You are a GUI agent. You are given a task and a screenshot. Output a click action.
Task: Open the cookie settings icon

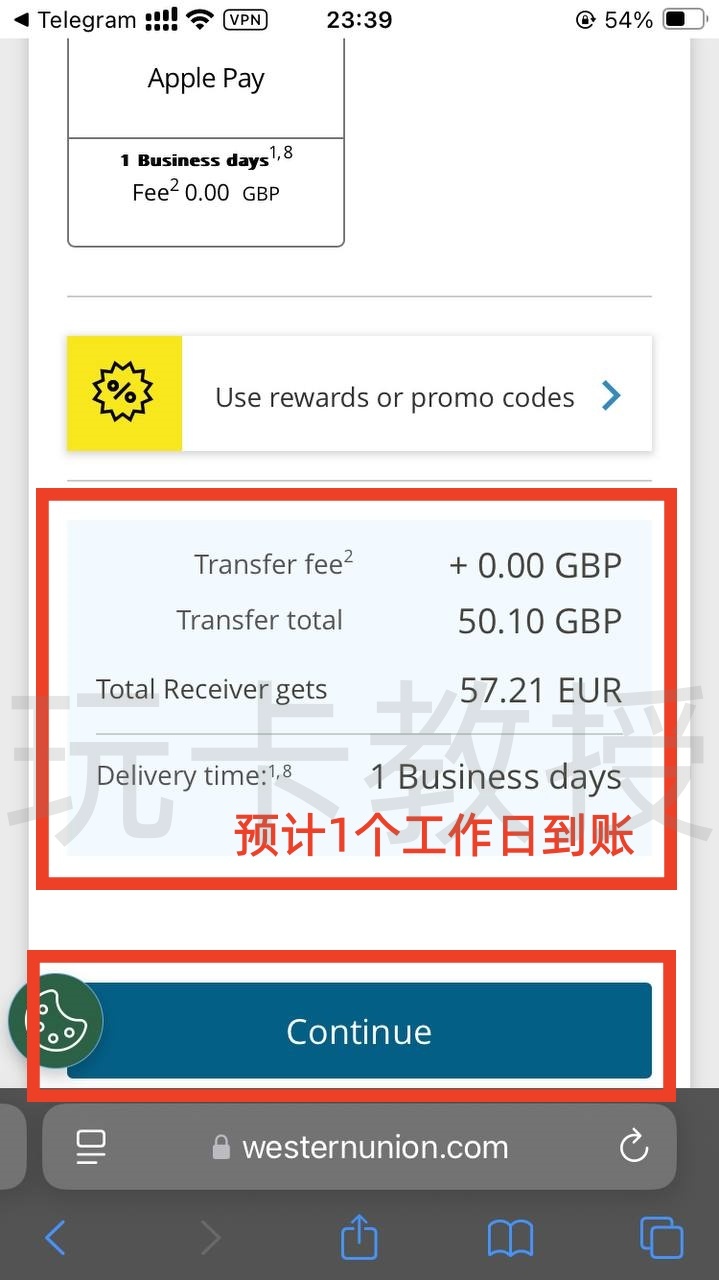coord(55,1020)
